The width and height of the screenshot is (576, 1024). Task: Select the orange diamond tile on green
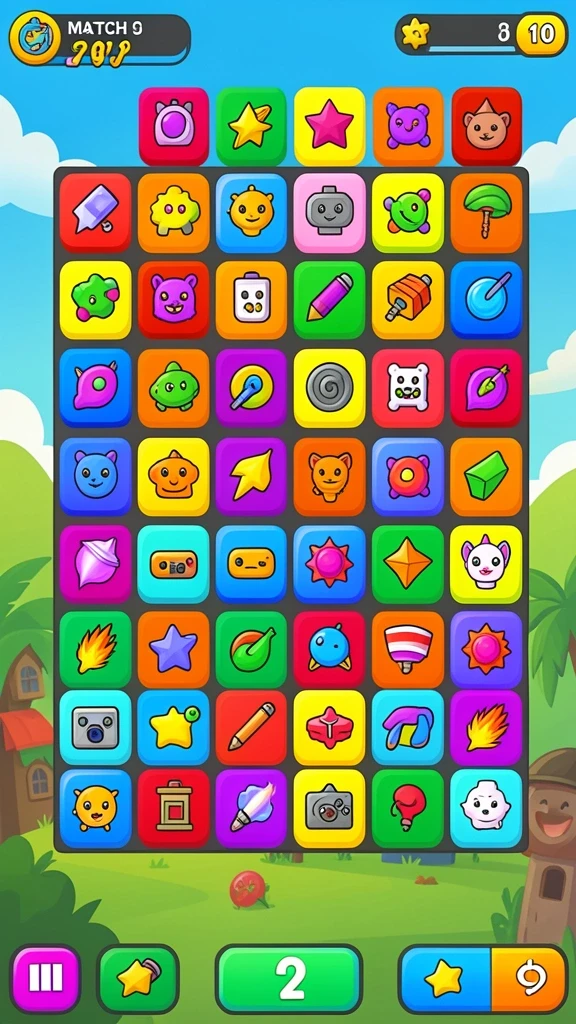(408, 564)
